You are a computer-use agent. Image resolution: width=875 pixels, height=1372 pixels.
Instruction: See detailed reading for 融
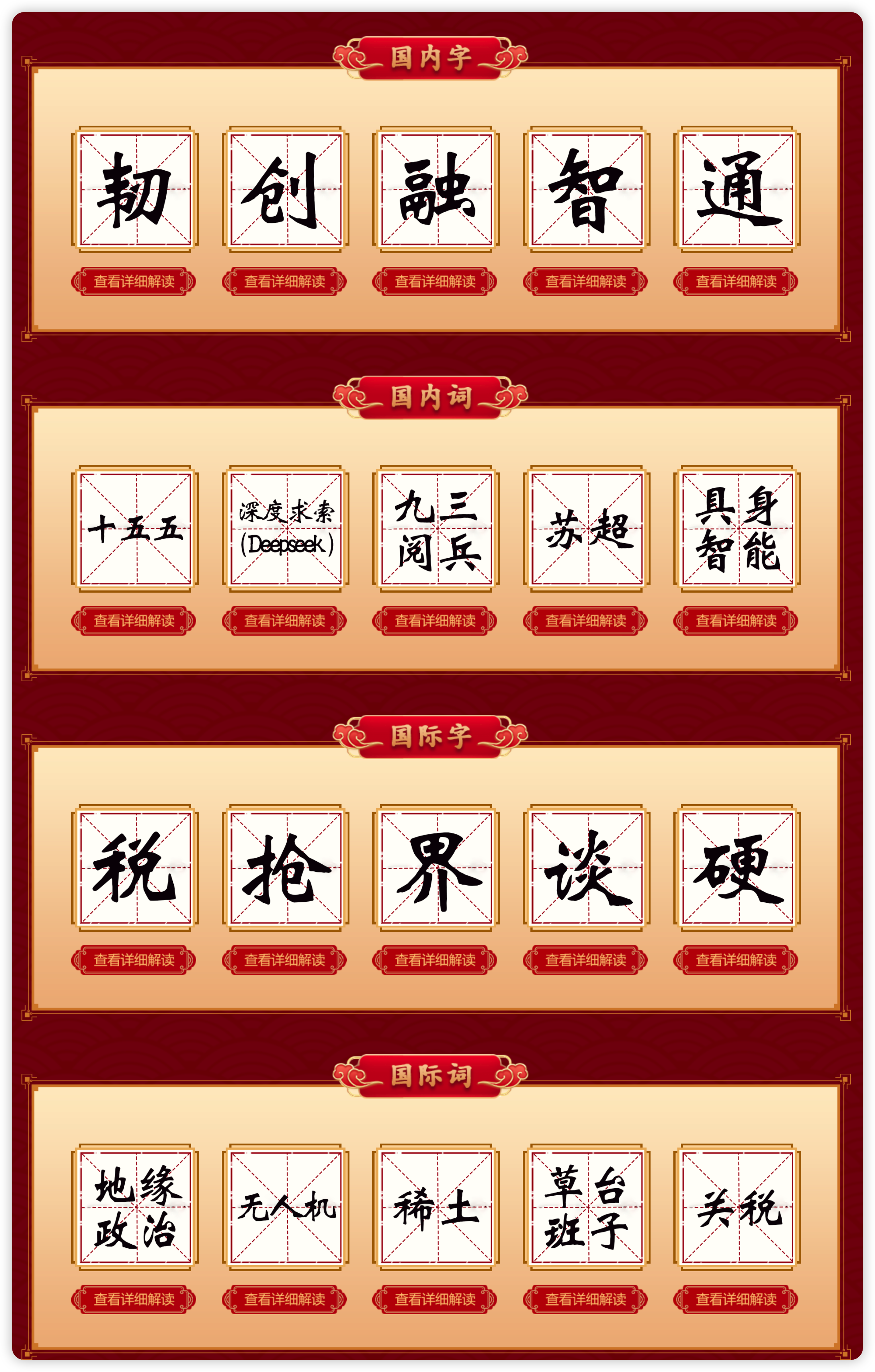(435, 282)
